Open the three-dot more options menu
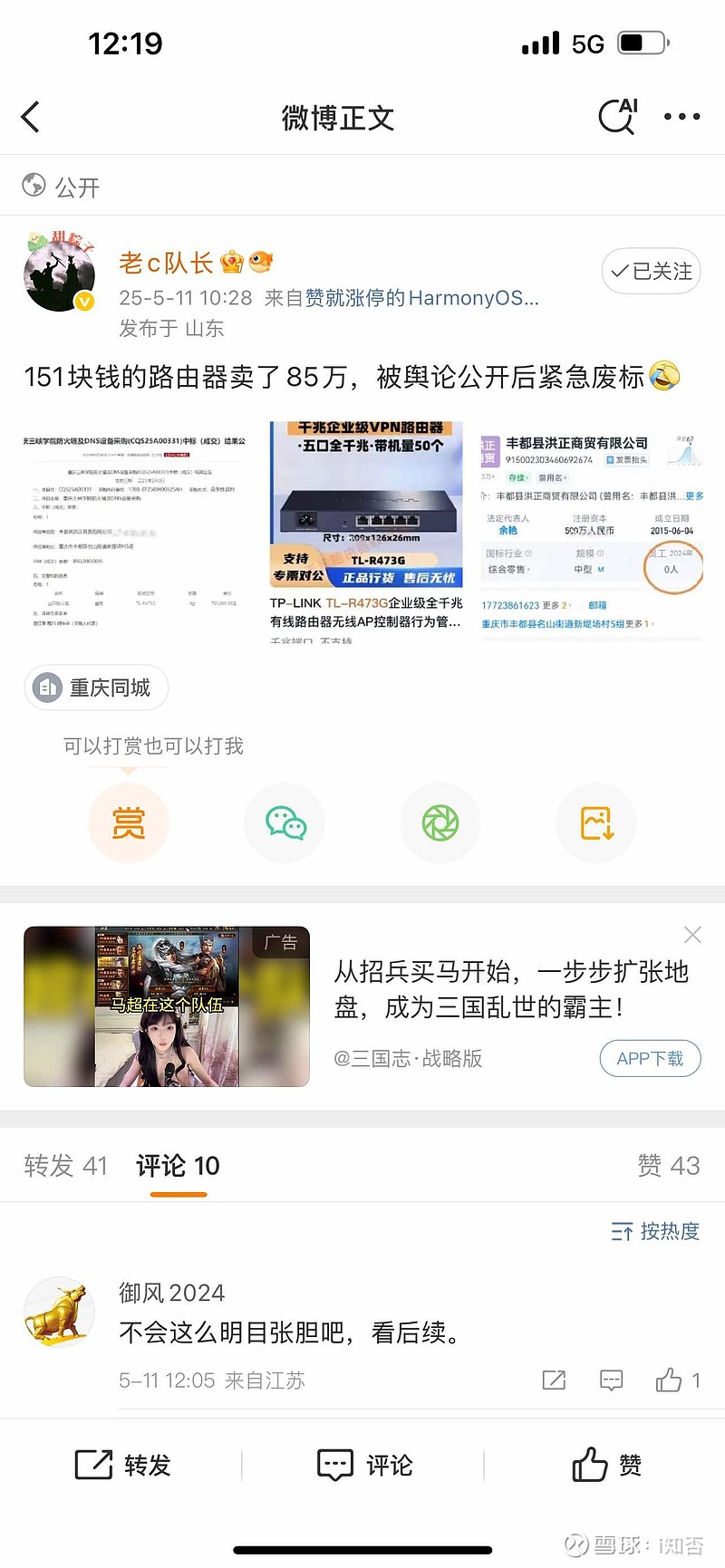 tap(681, 117)
